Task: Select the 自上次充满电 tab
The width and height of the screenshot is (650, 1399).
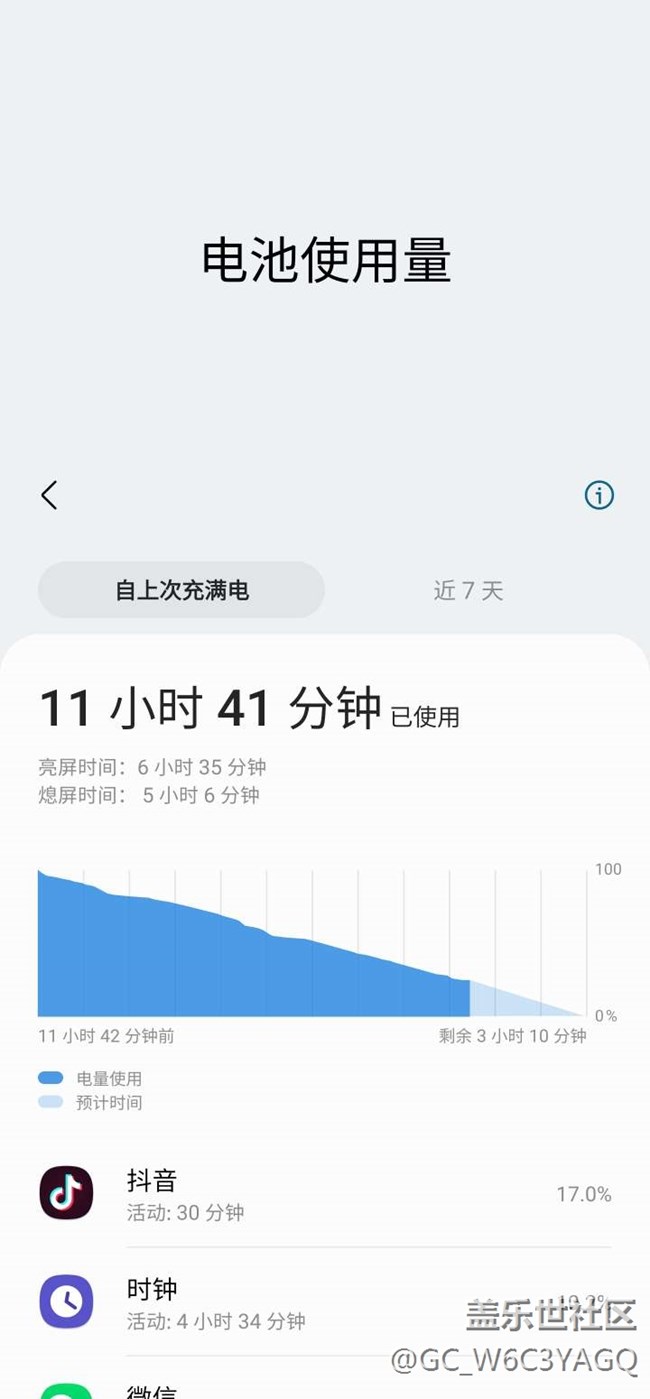Action: [x=181, y=590]
